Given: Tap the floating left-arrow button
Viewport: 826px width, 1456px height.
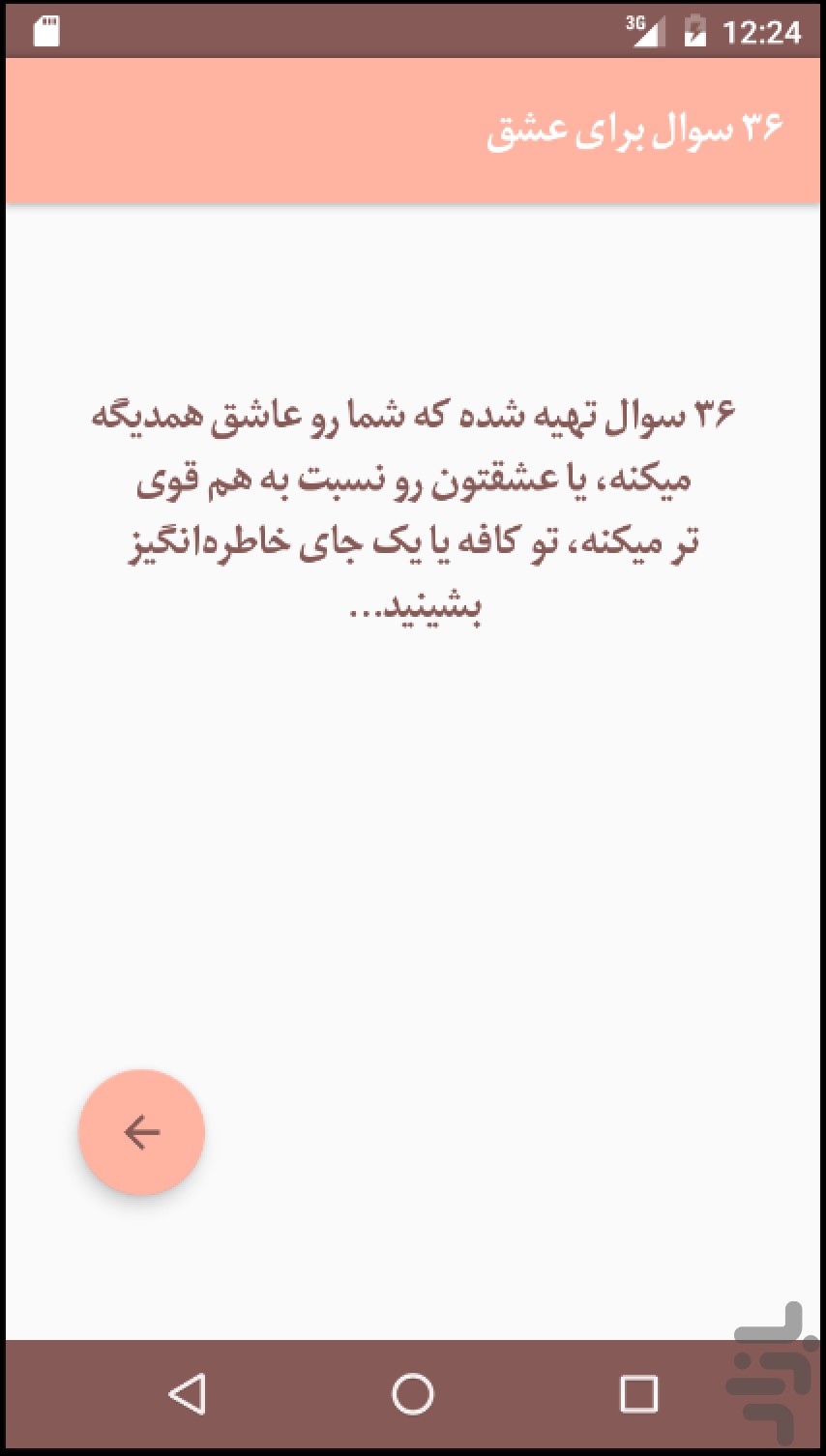Looking at the screenshot, I should pos(141,1132).
